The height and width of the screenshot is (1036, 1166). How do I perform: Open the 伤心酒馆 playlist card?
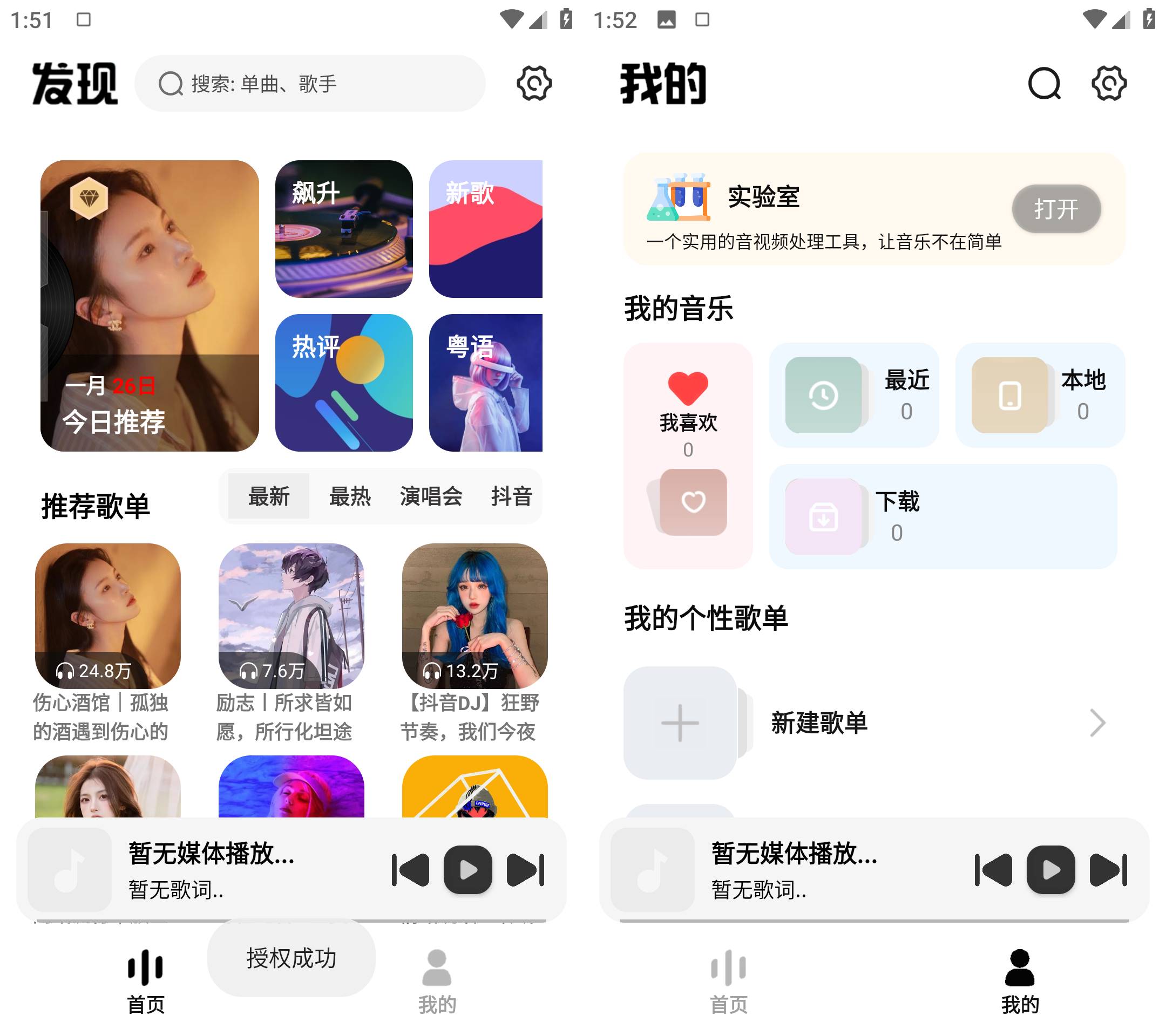coord(108,616)
